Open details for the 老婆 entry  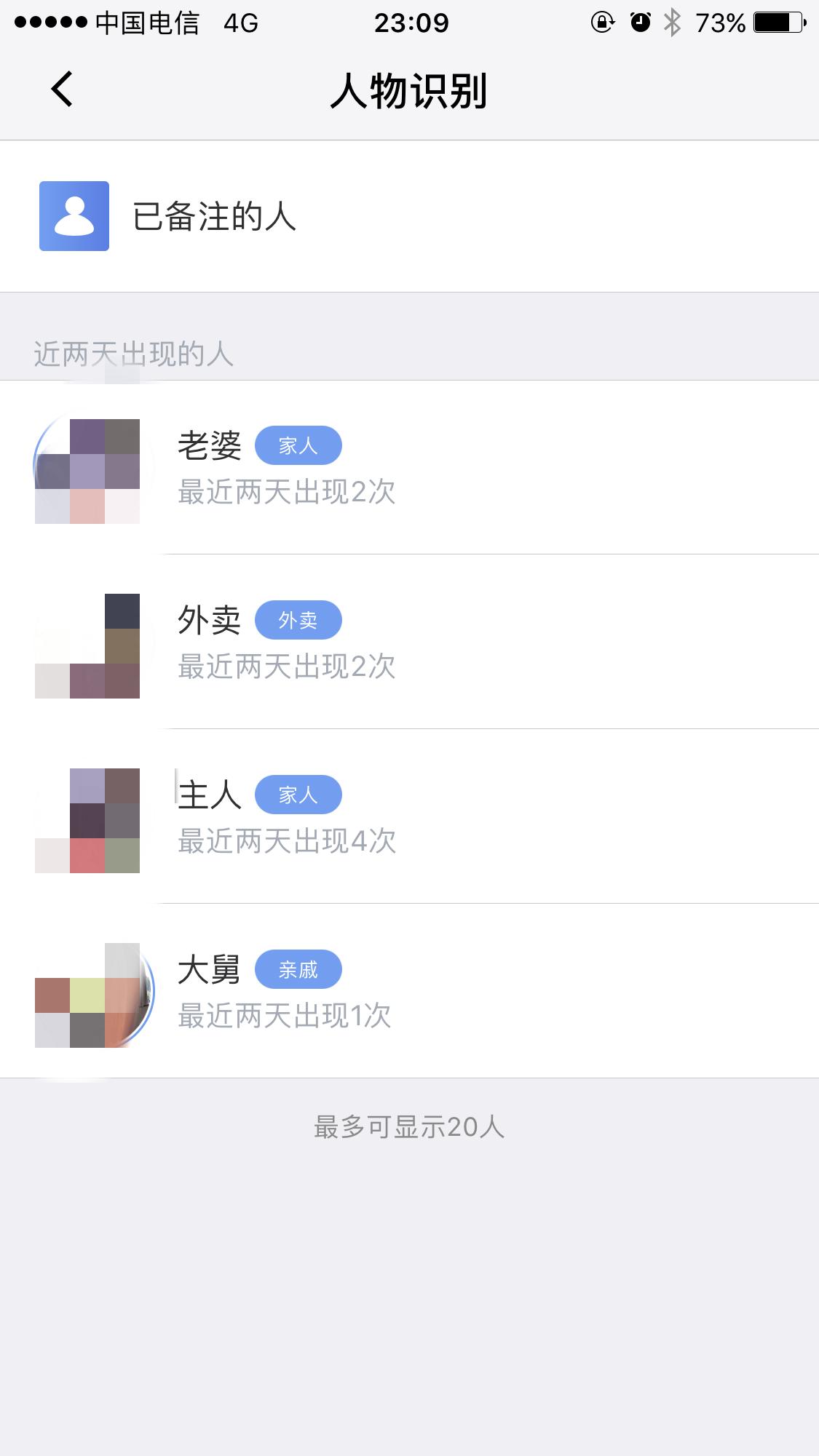coord(408,469)
